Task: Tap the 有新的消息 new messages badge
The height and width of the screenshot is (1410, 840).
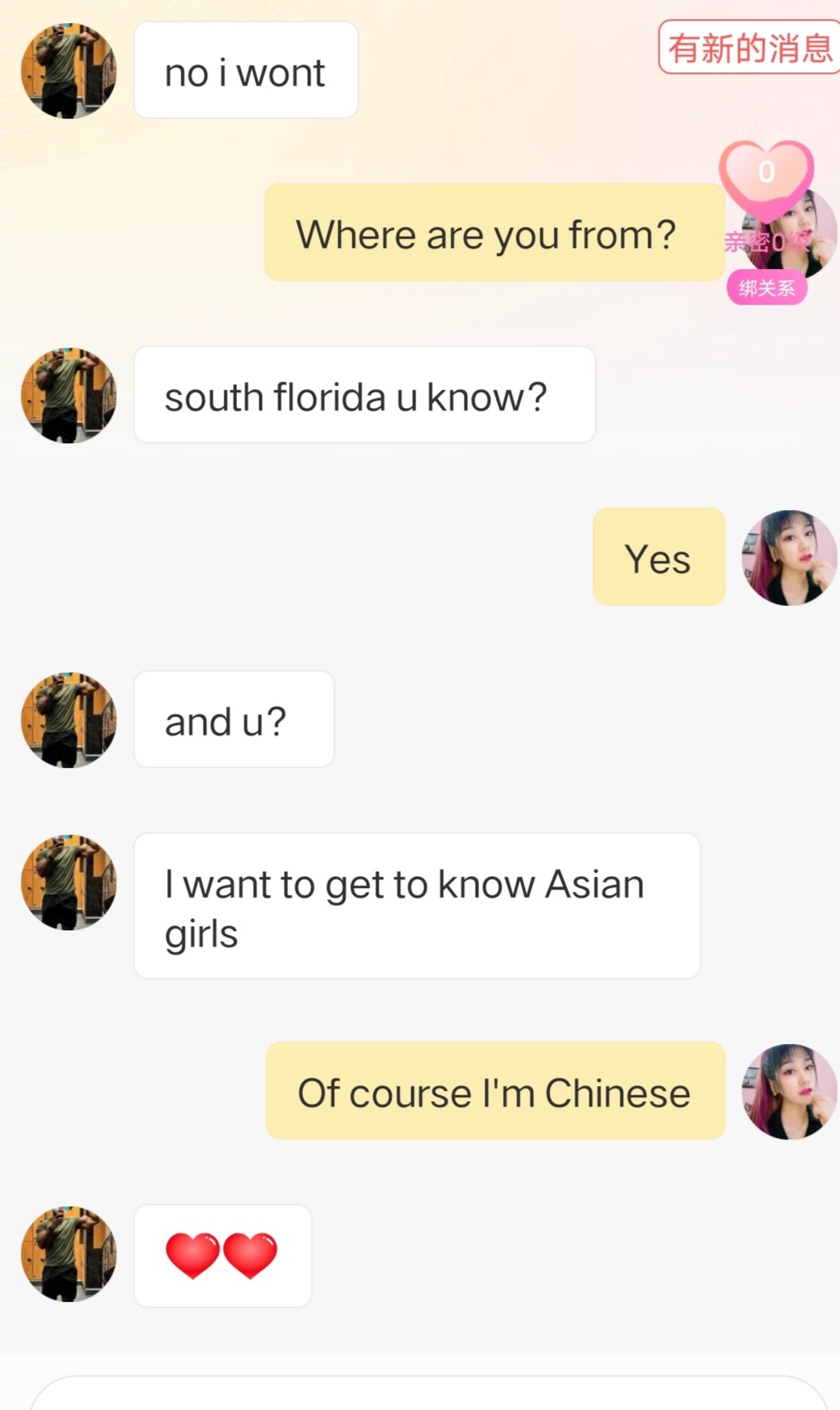Action: pos(749,48)
